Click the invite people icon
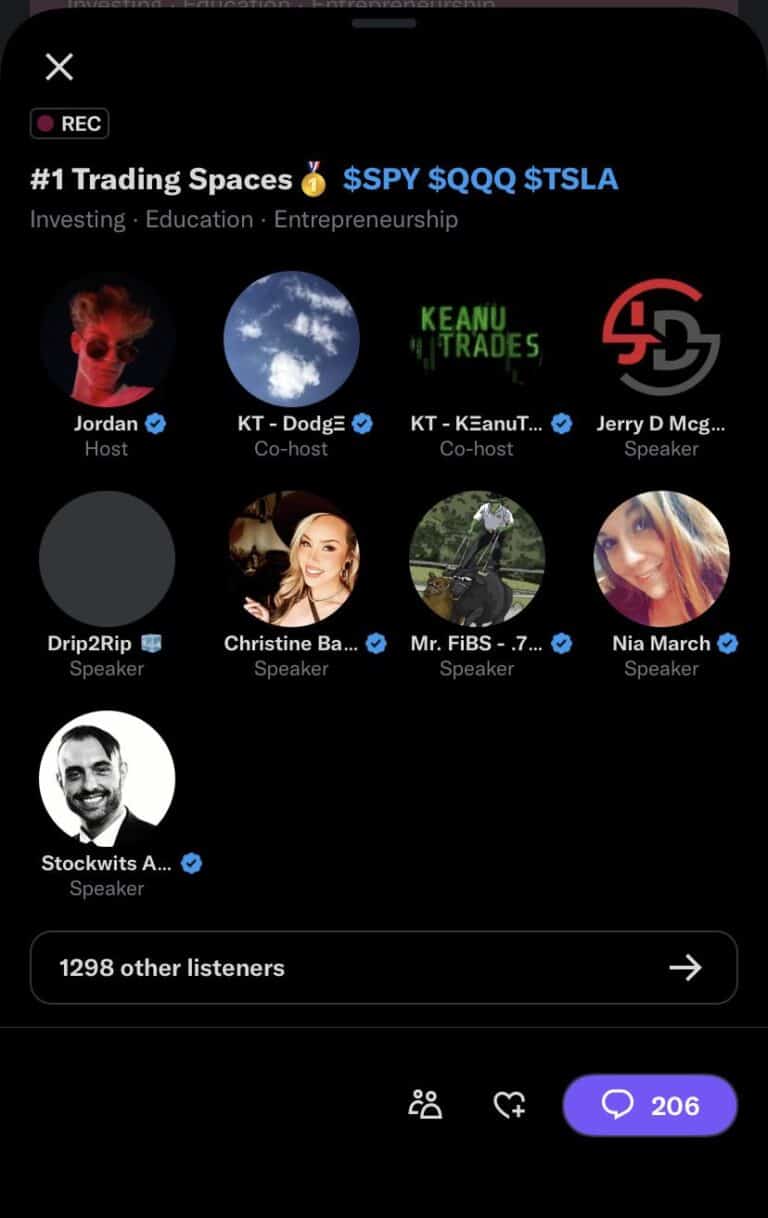 pyautogui.click(x=425, y=1105)
